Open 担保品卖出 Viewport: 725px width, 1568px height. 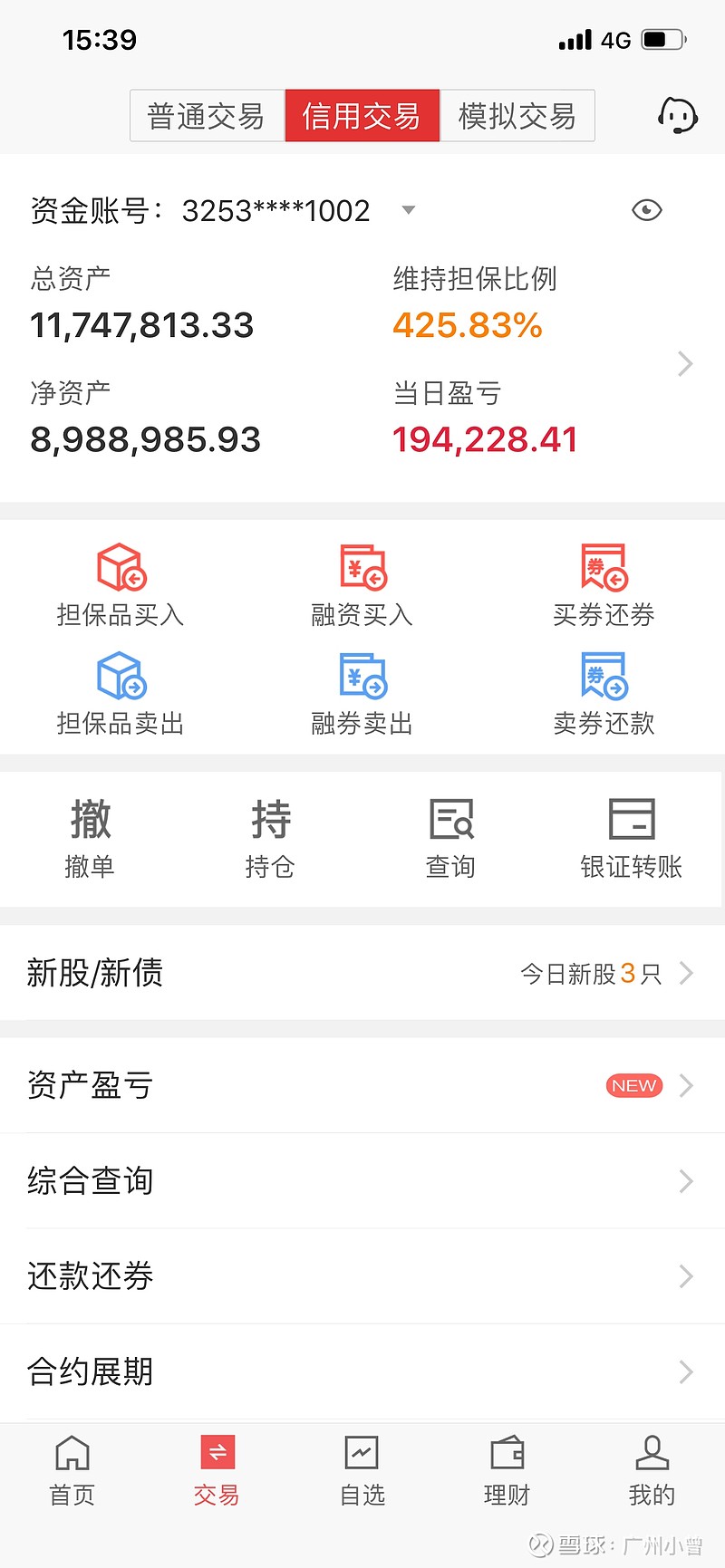click(121, 694)
